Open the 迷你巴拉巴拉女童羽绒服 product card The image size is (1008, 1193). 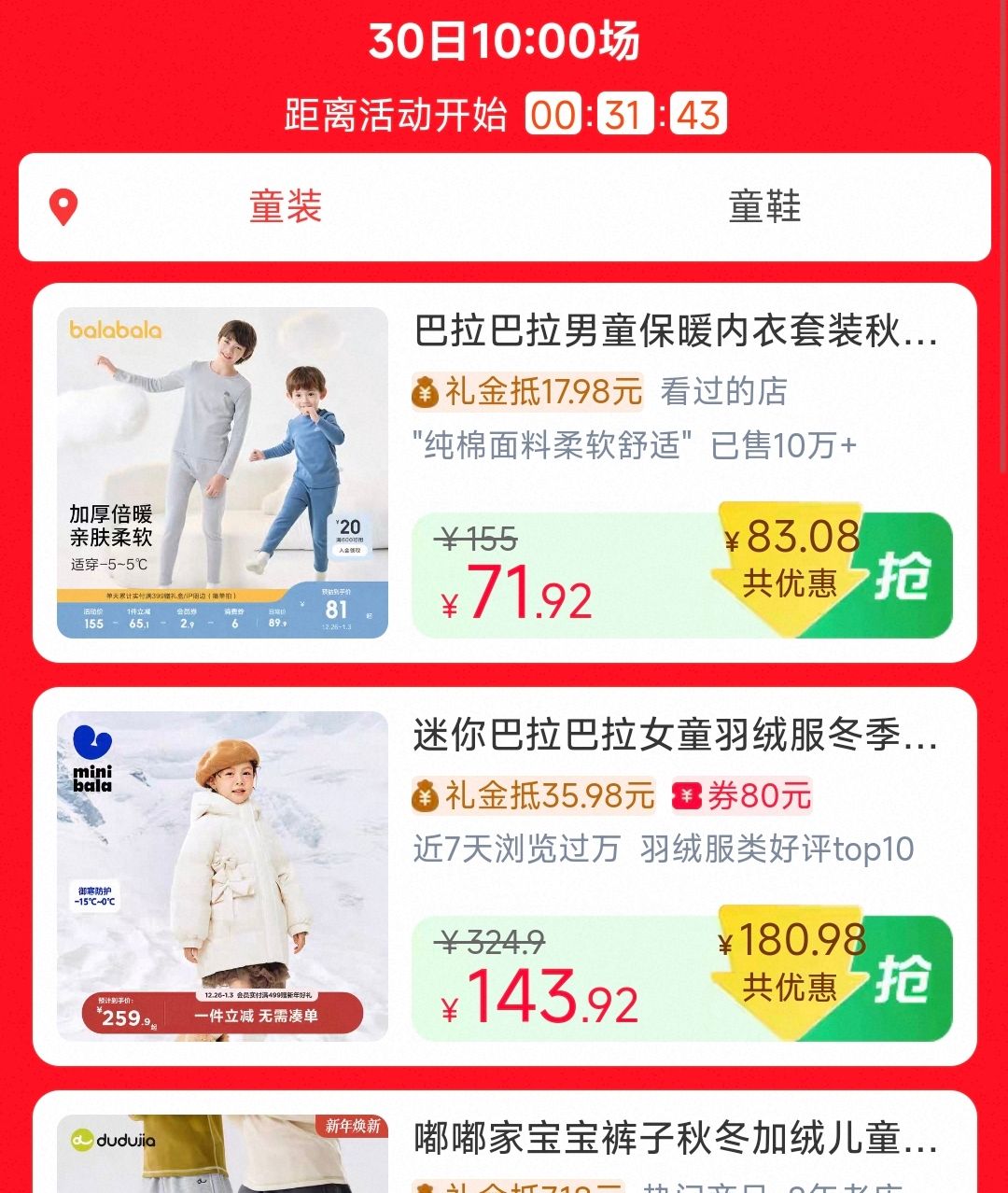(x=676, y=737)
